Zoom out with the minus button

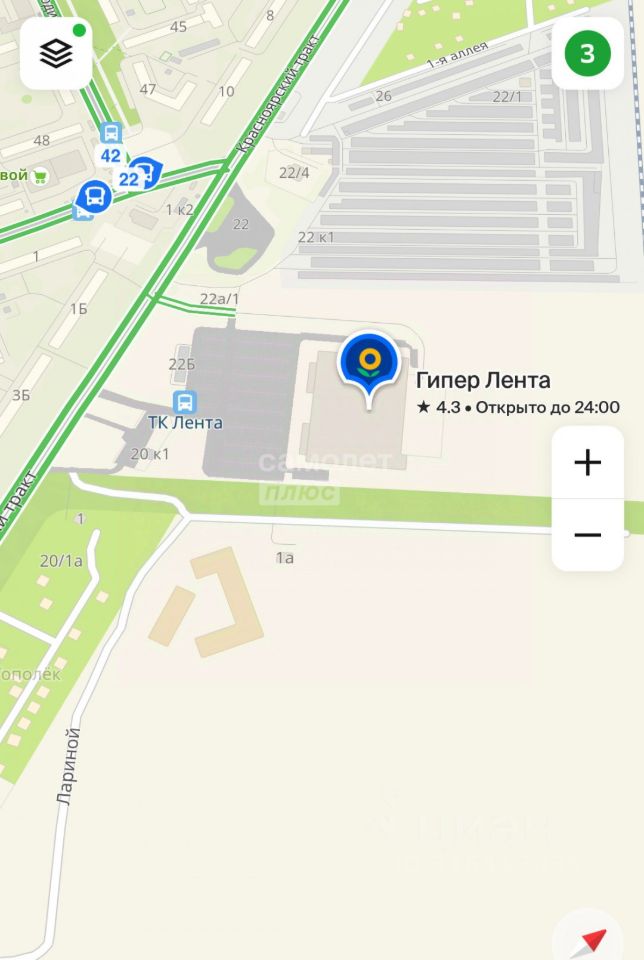[587, 535]
